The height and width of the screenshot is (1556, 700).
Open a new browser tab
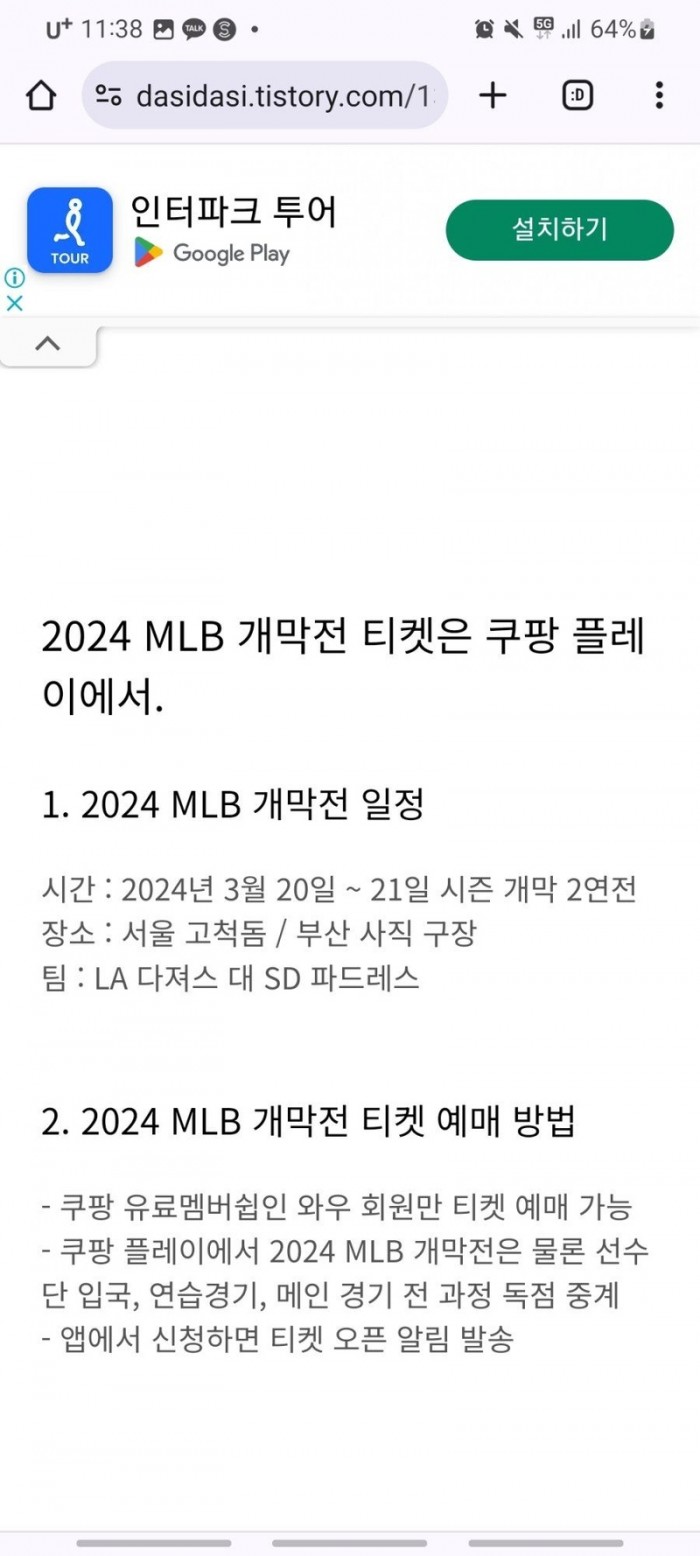tap(492, 96)
